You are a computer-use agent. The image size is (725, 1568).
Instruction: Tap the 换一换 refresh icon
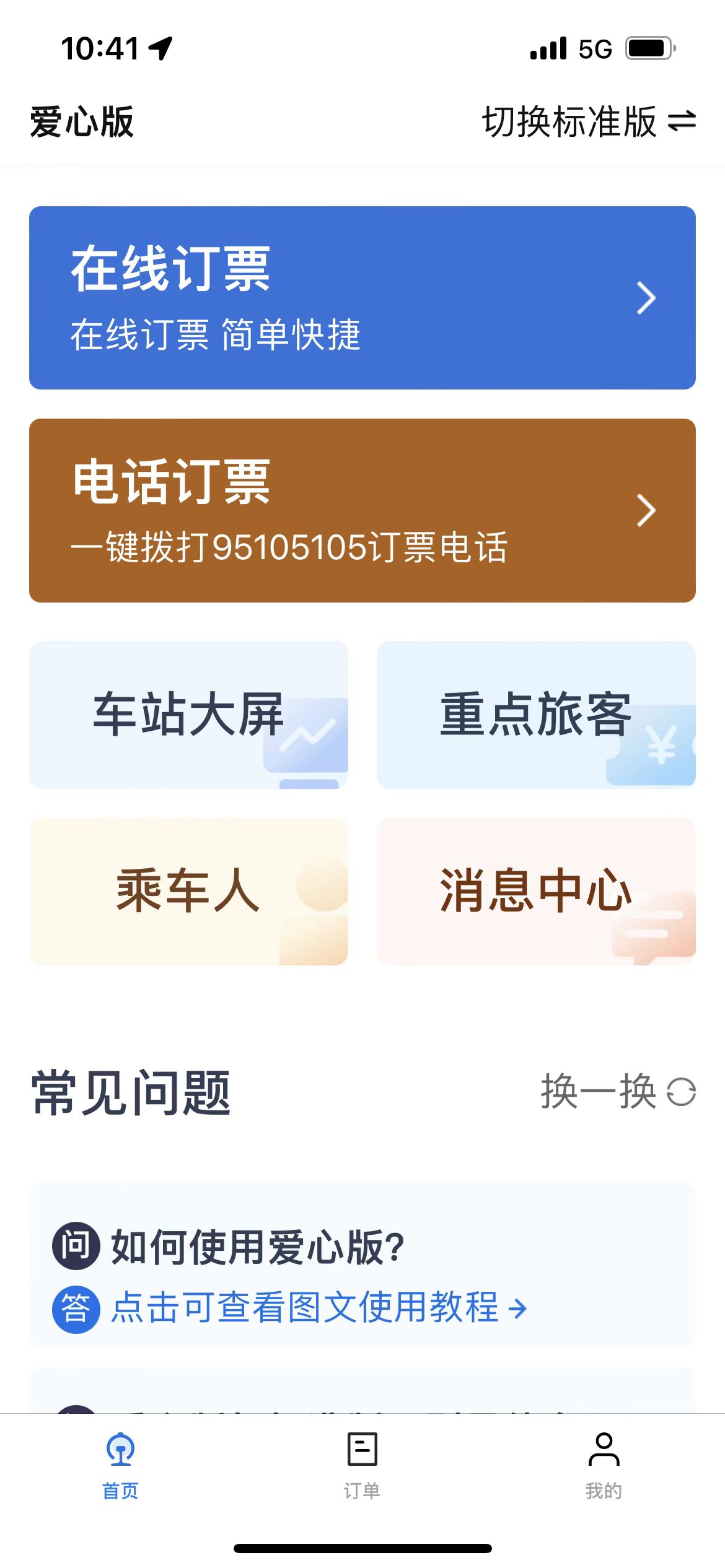[x=680, y=1092]
